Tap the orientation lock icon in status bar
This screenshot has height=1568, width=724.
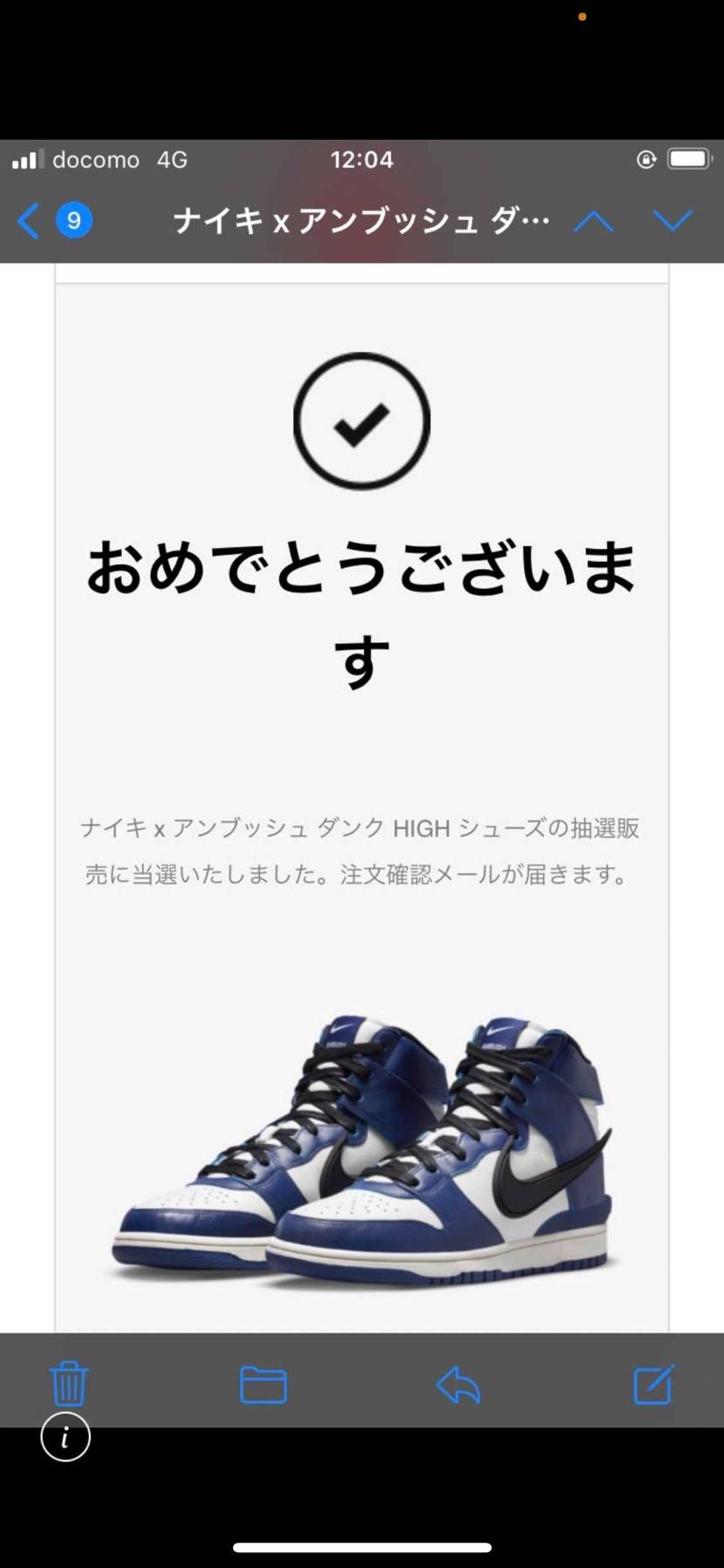tap(646, 159)
